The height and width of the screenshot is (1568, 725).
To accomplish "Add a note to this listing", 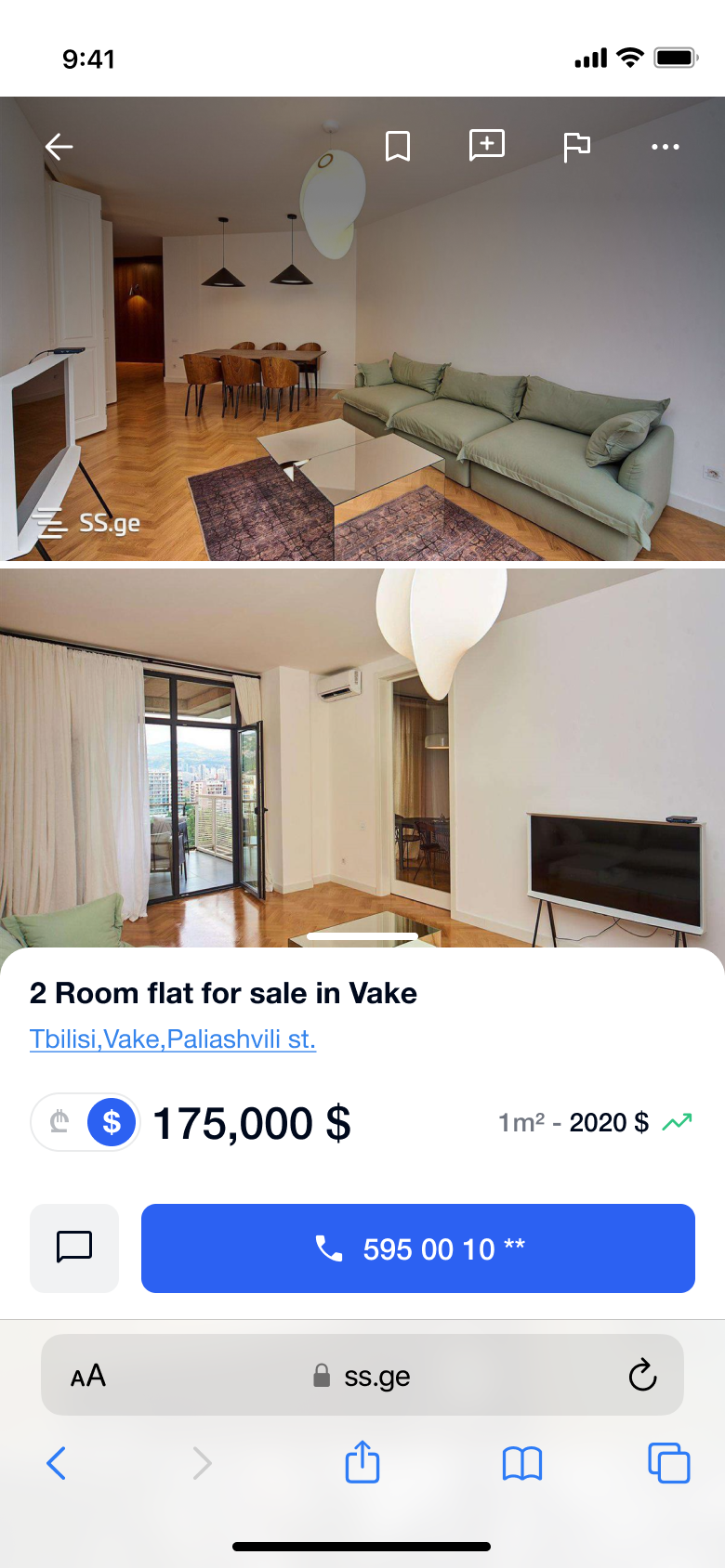I will tap(486, 146).
